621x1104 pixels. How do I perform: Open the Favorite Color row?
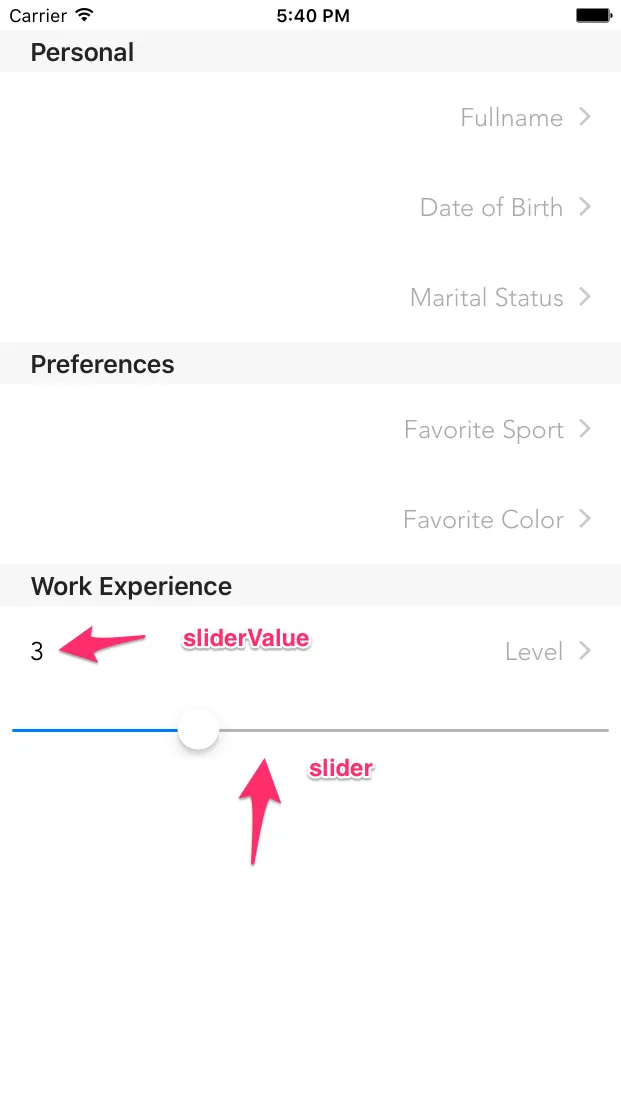tap(483, 520)
